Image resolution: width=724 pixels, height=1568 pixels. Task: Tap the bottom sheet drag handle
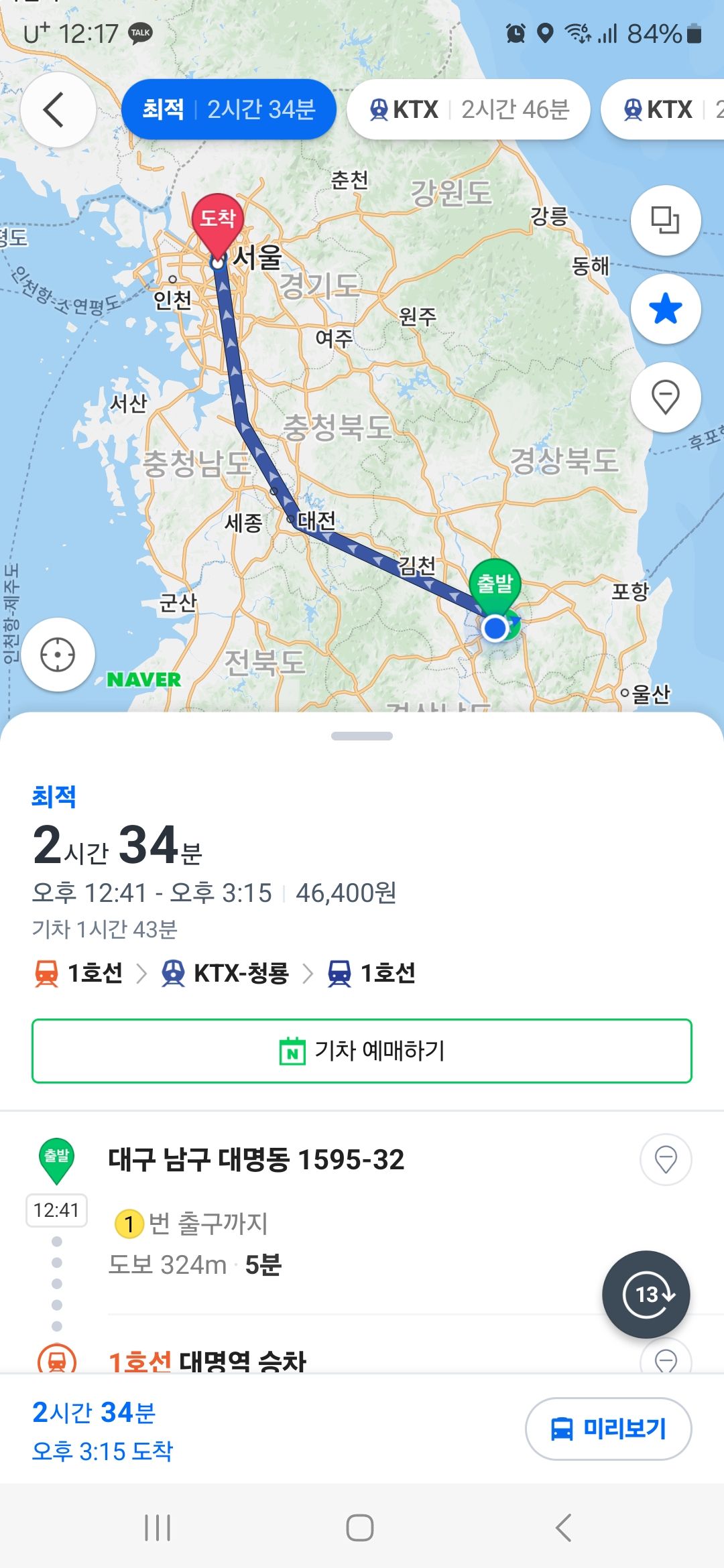tap(362, 736)
